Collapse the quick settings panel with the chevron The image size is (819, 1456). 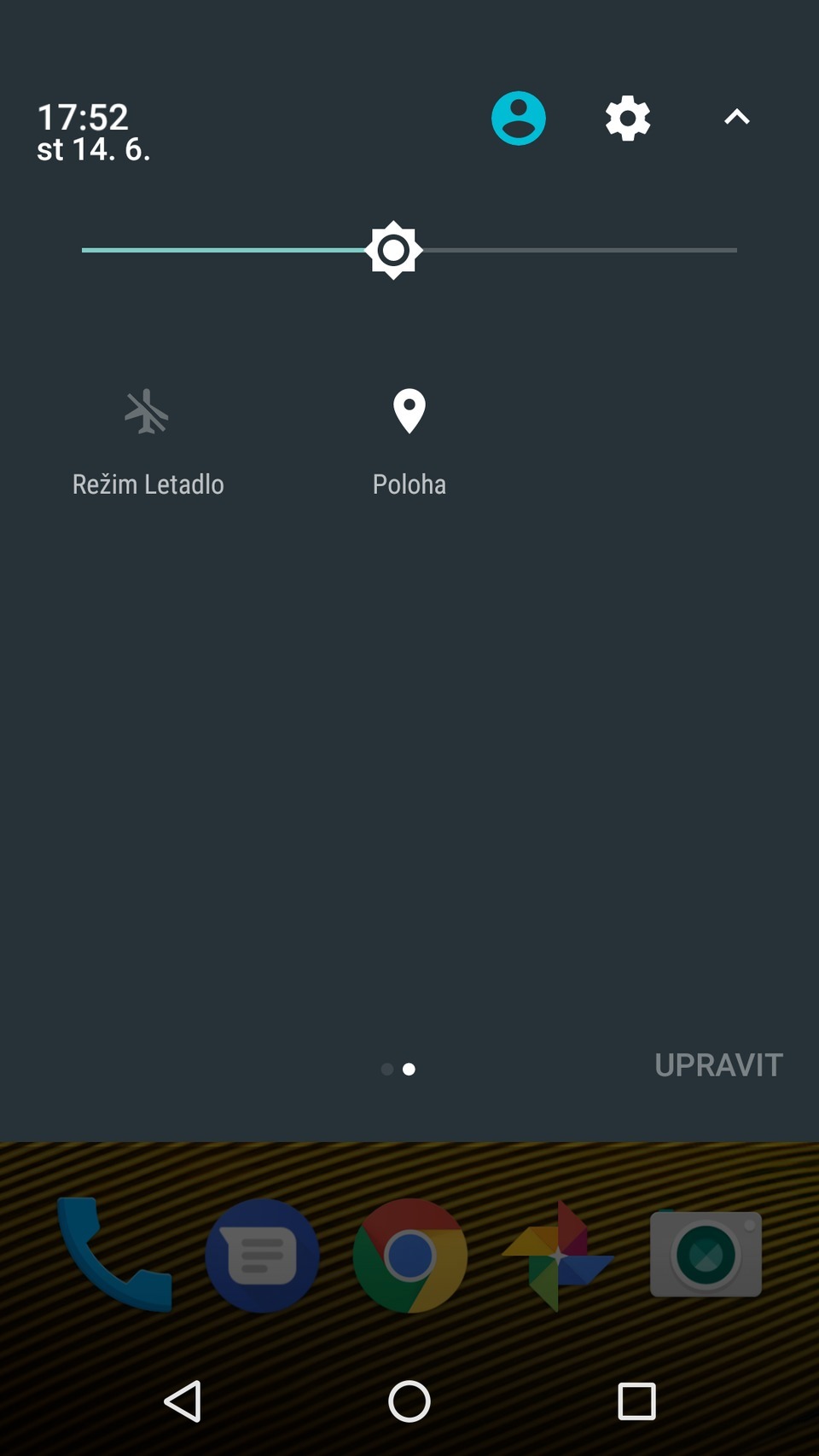point(735,119)
